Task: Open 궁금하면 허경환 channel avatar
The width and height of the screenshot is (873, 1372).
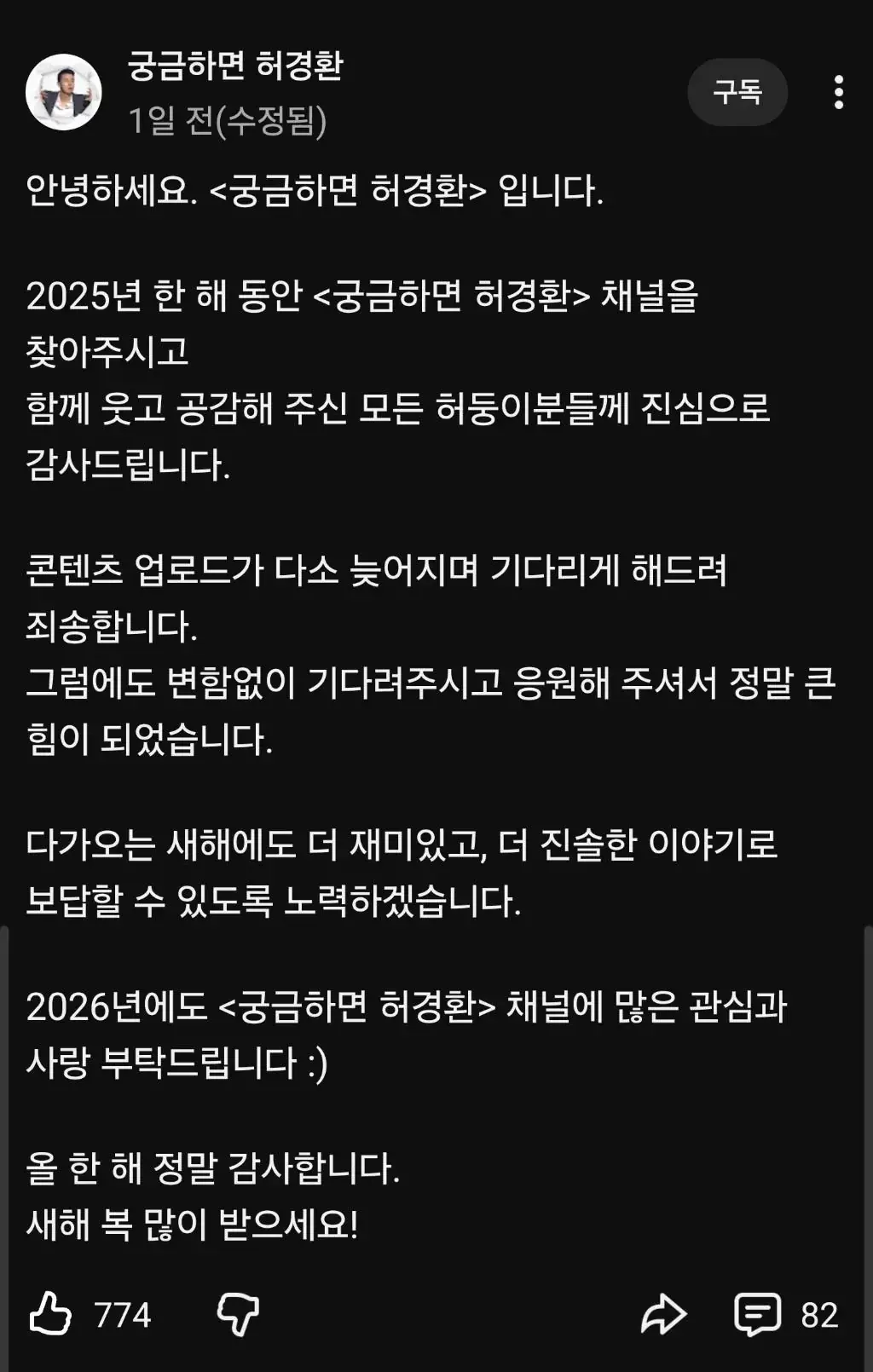Action: coord(64,93)
